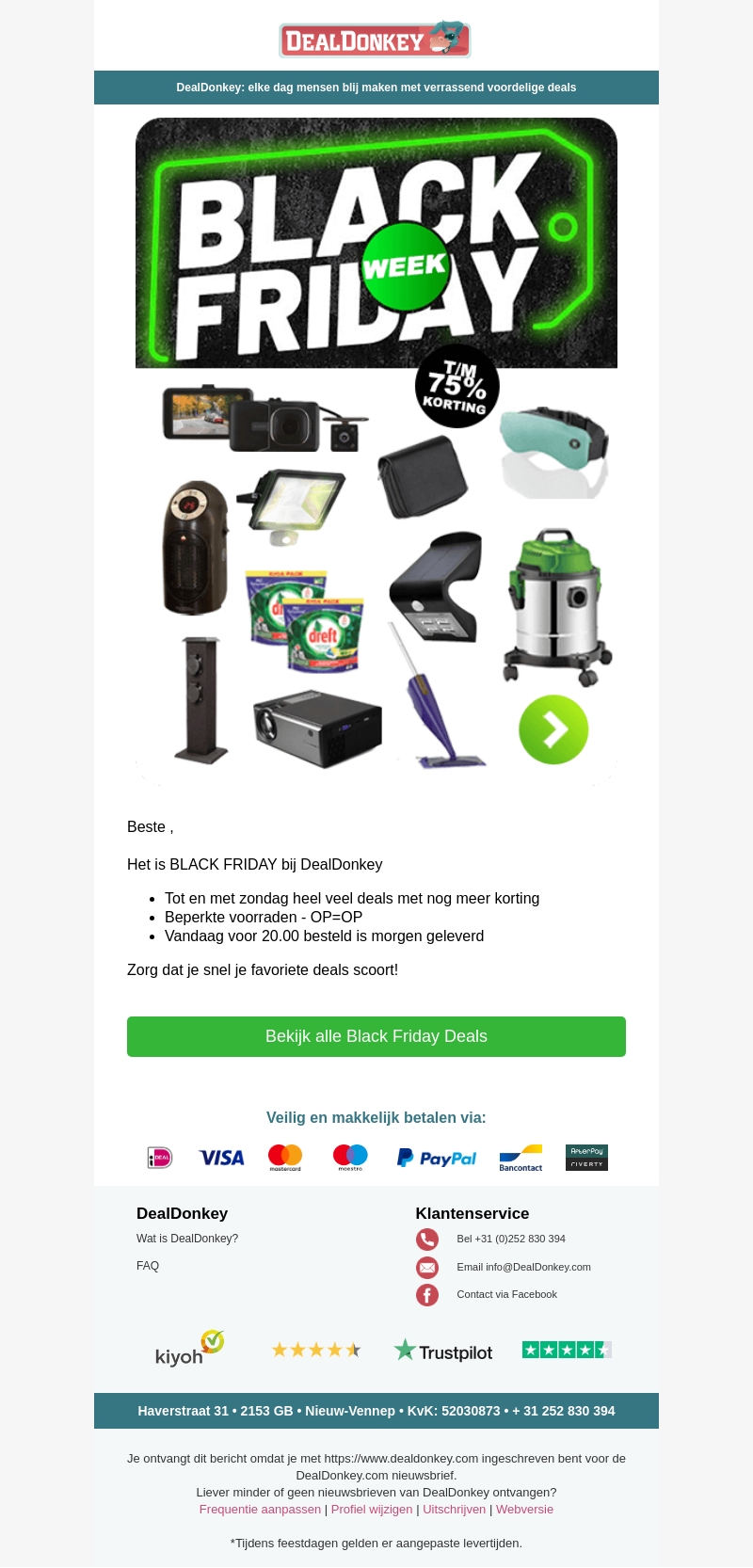
Task: Open the Webversie of this newsletter
Action: [x=524, y=1509]
